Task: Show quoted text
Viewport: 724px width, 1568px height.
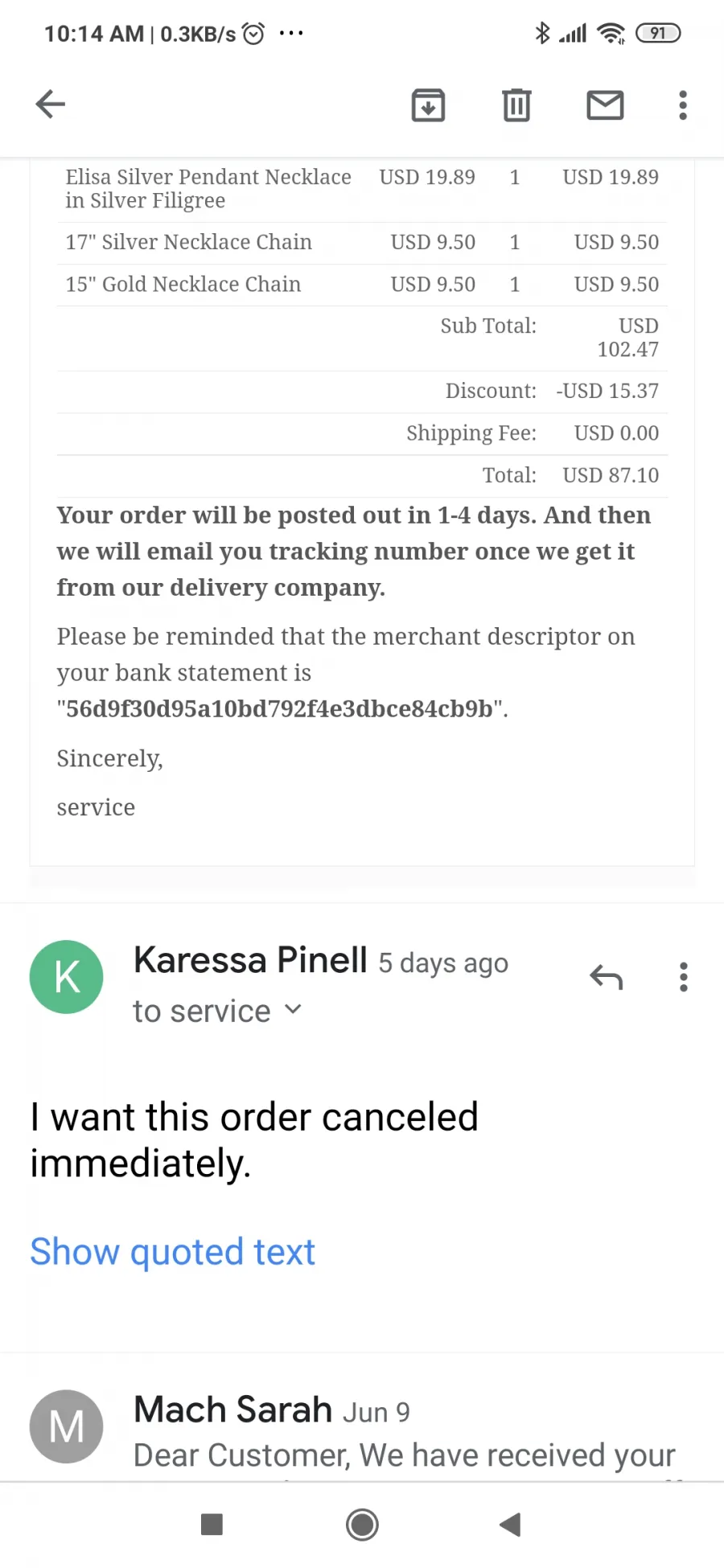Action: [x=172, y=1252]
